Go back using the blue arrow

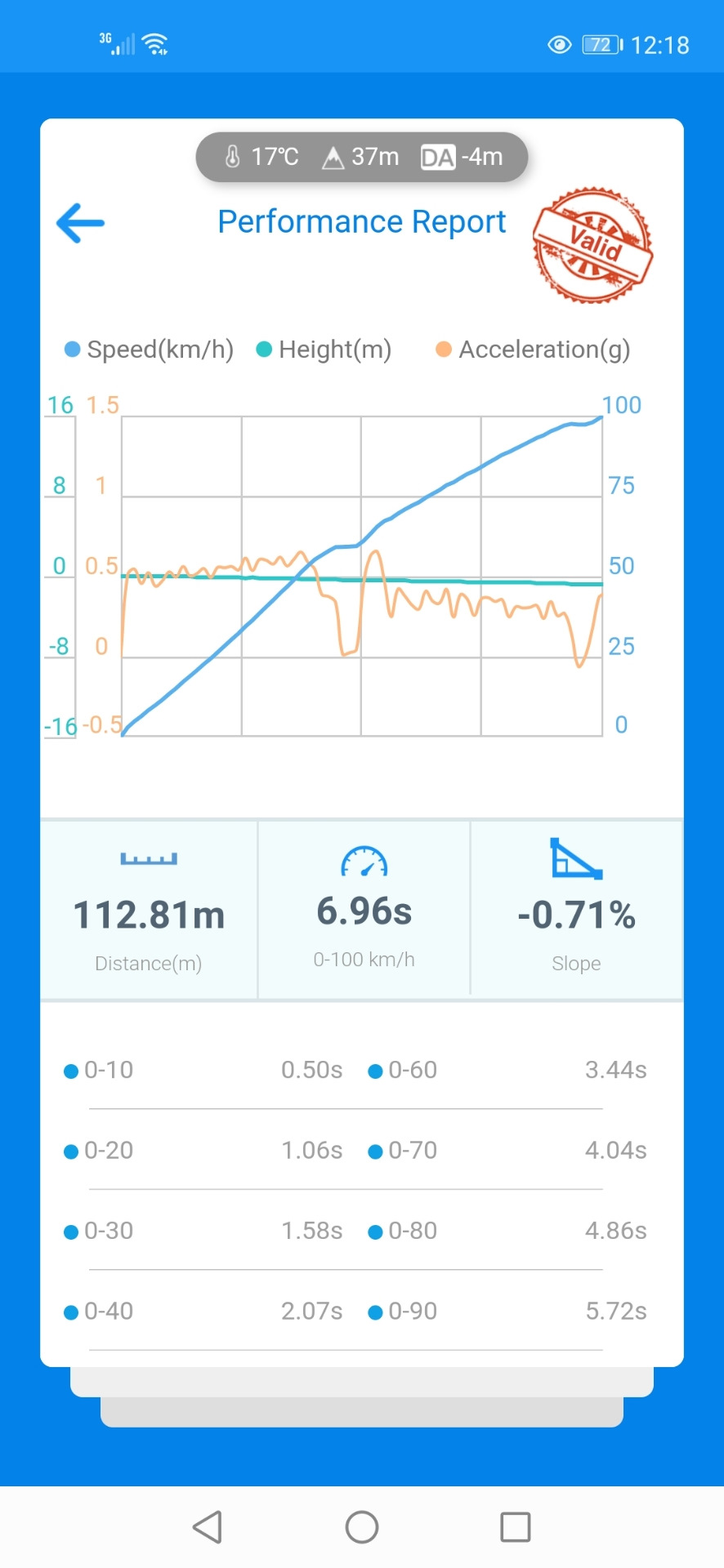coord(80,223)
